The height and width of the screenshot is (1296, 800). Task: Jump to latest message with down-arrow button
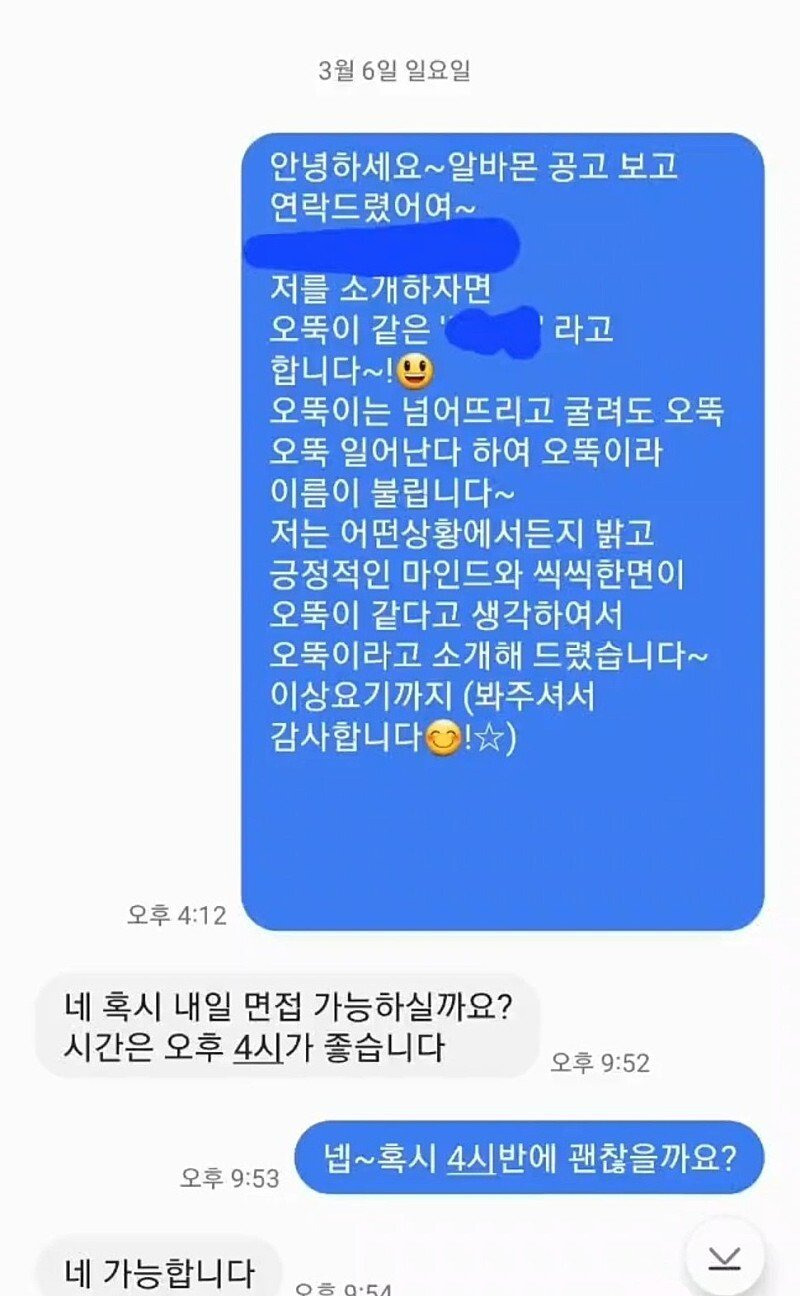(x=724, y=1256)
